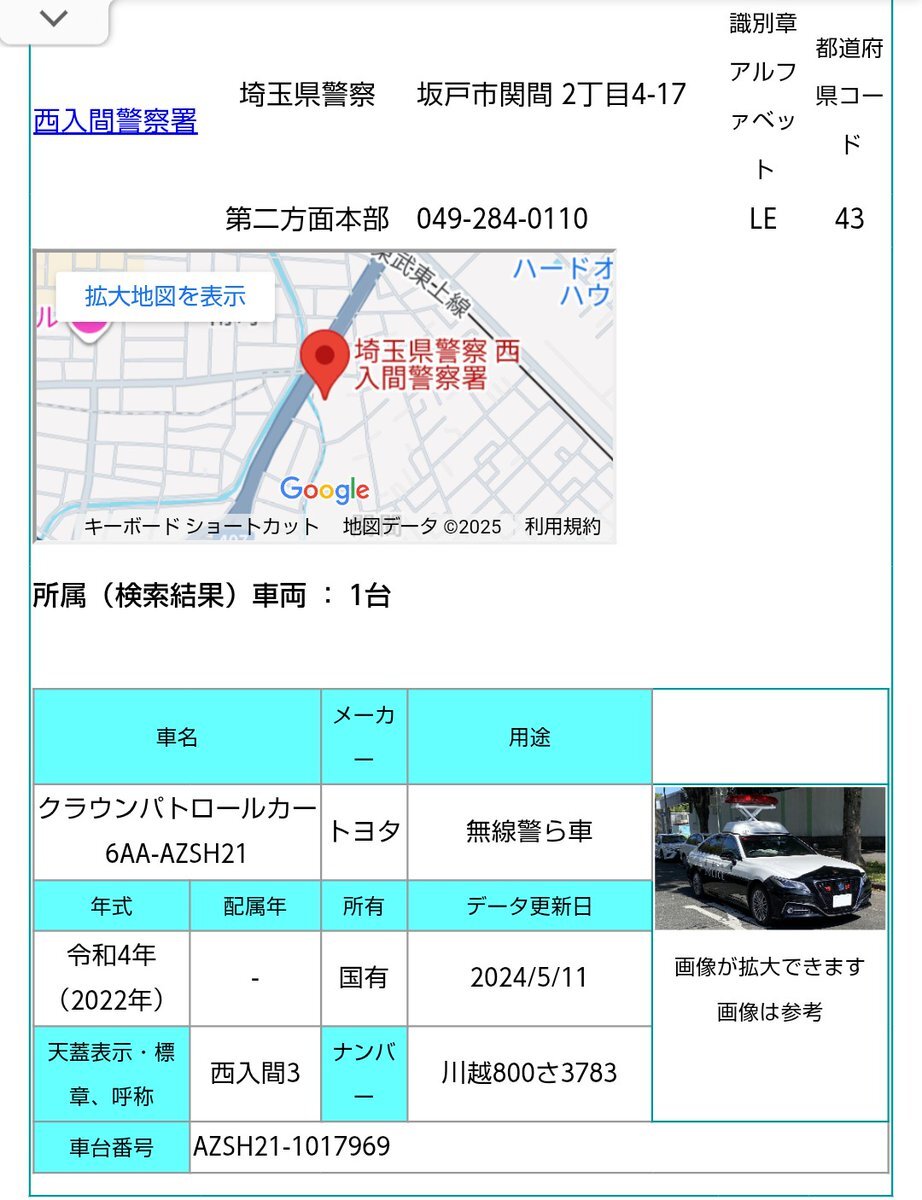Tap the red map pin for 西入間警察署

[324, 362]
